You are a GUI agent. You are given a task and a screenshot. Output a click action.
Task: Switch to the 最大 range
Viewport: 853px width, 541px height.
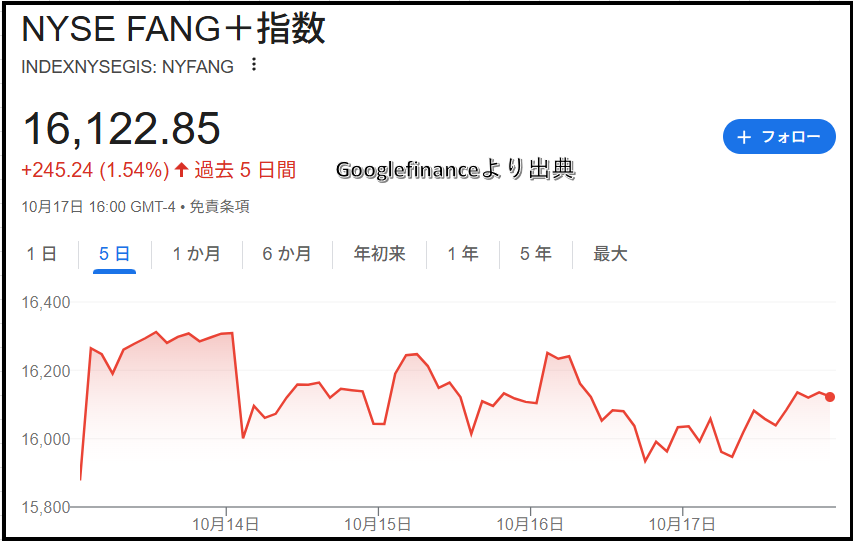pyautogui.click(x=610, y=254)
